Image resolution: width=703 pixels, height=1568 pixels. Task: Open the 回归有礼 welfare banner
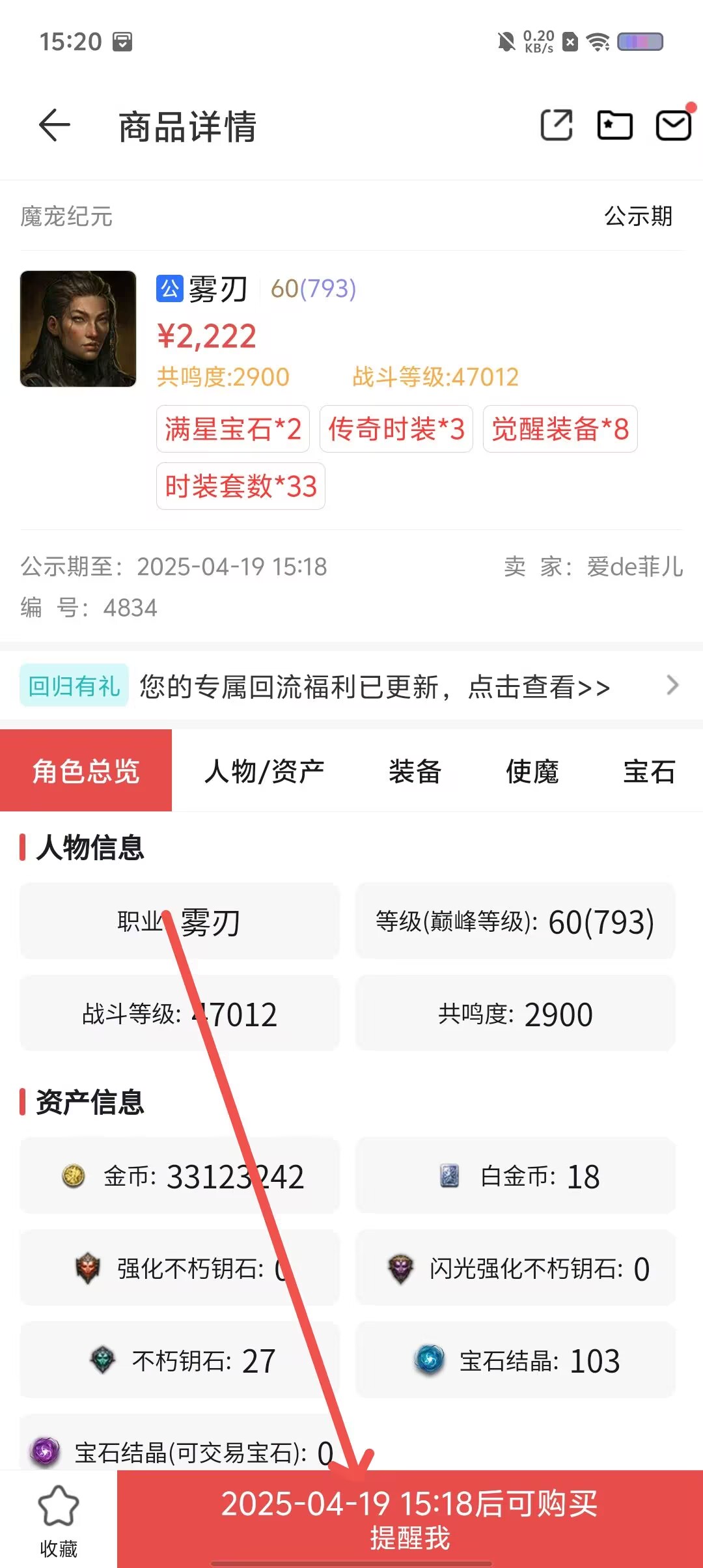pyautogui.click(x=351, y=686)
